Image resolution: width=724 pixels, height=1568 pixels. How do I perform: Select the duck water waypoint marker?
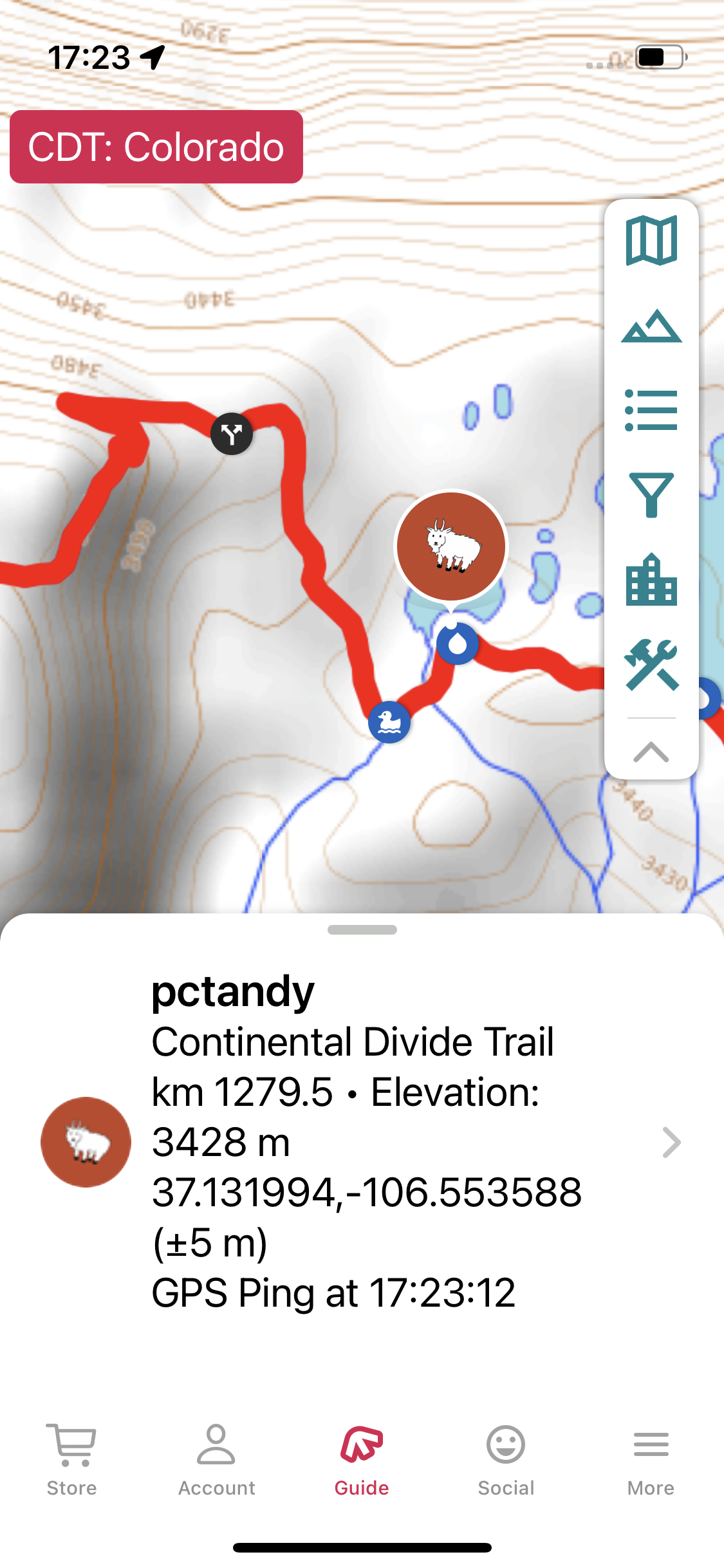pos(389,722)
